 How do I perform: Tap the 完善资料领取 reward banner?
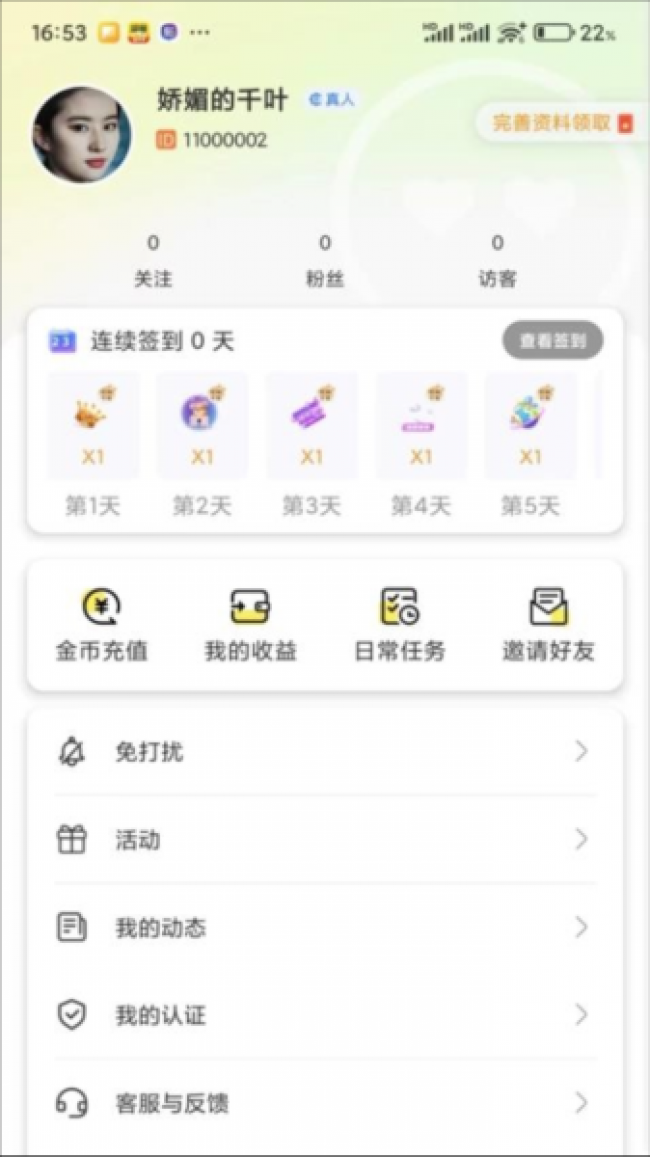click(x=561, y=123)
